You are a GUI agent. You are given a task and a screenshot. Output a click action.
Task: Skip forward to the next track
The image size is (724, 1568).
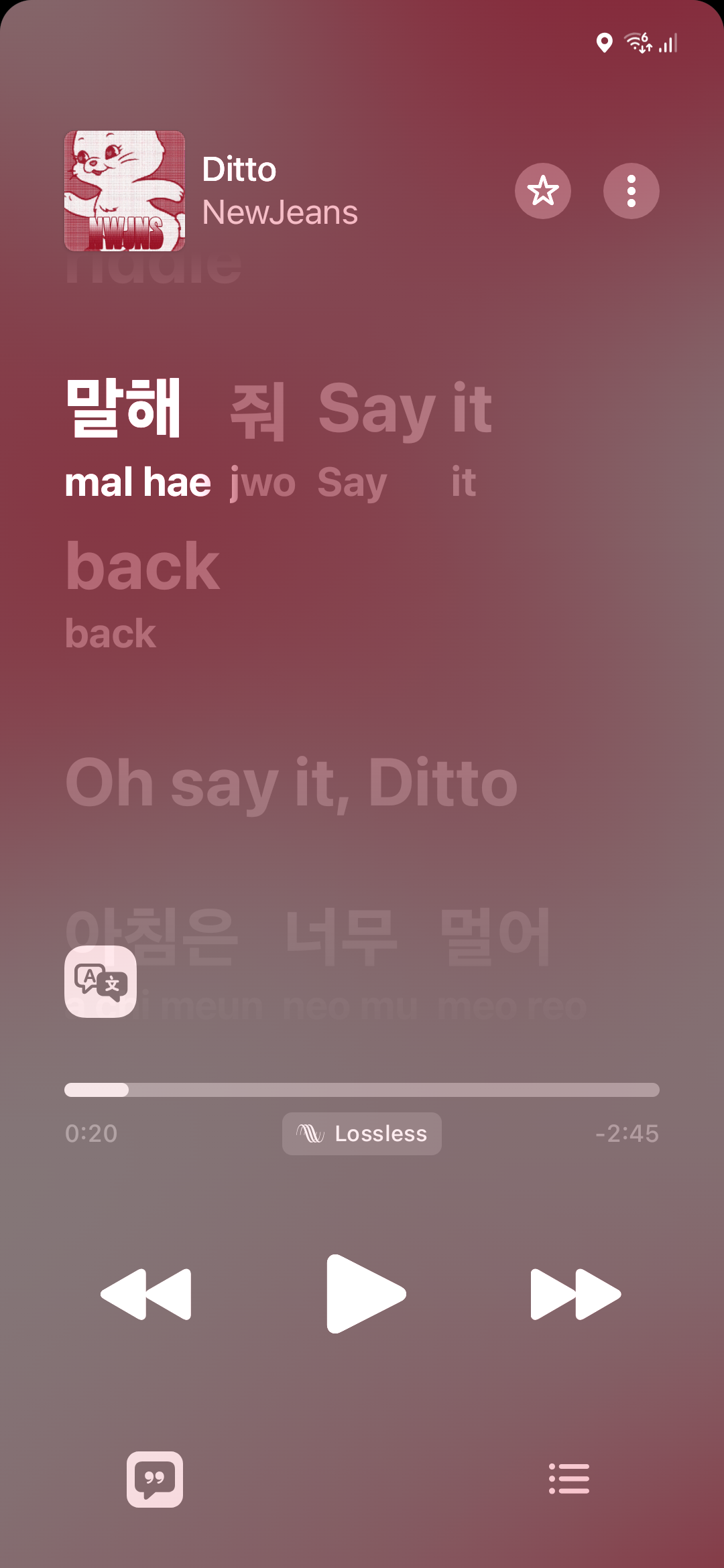(575, 1294)
